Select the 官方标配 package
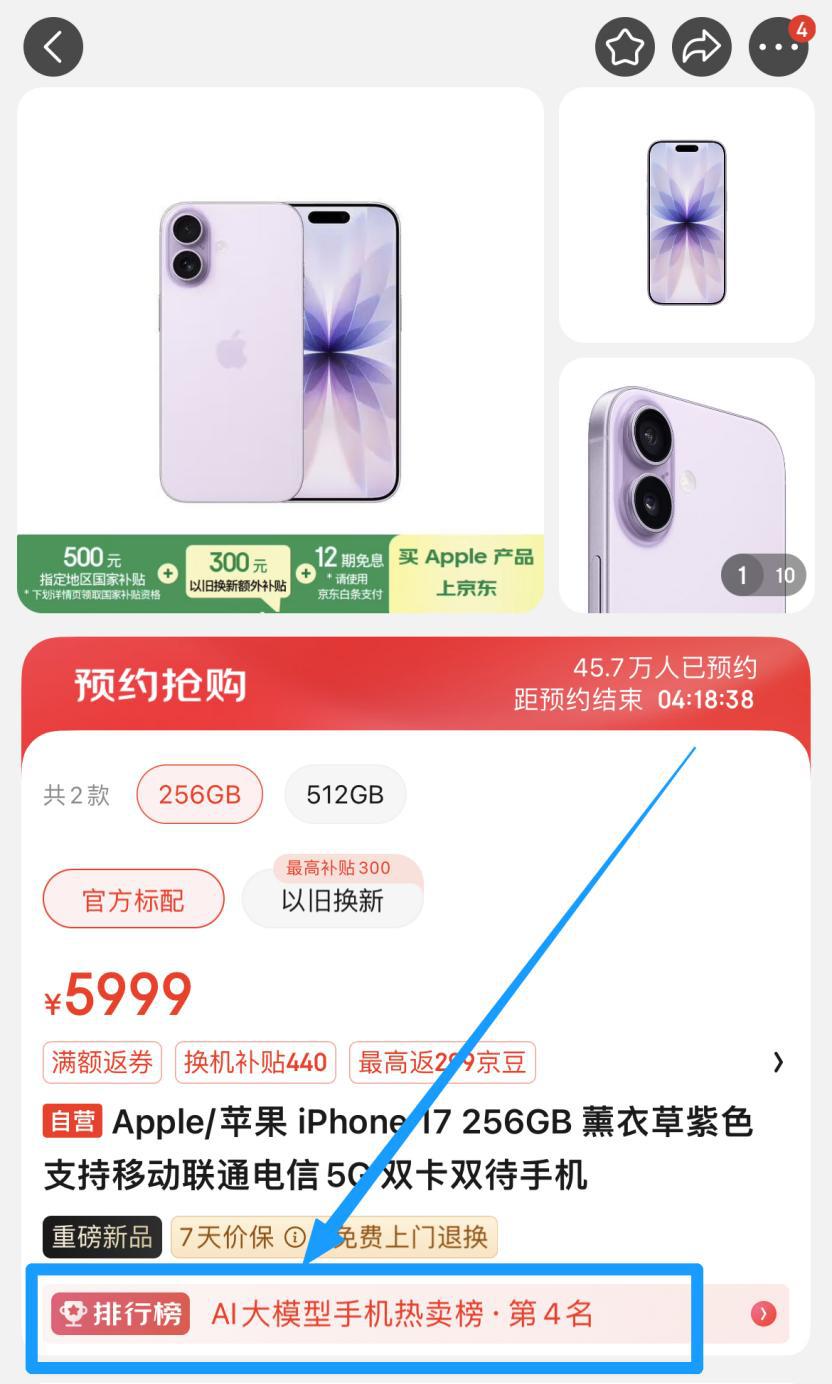Screen dimensions: 832x1384 tap(133, 899)
